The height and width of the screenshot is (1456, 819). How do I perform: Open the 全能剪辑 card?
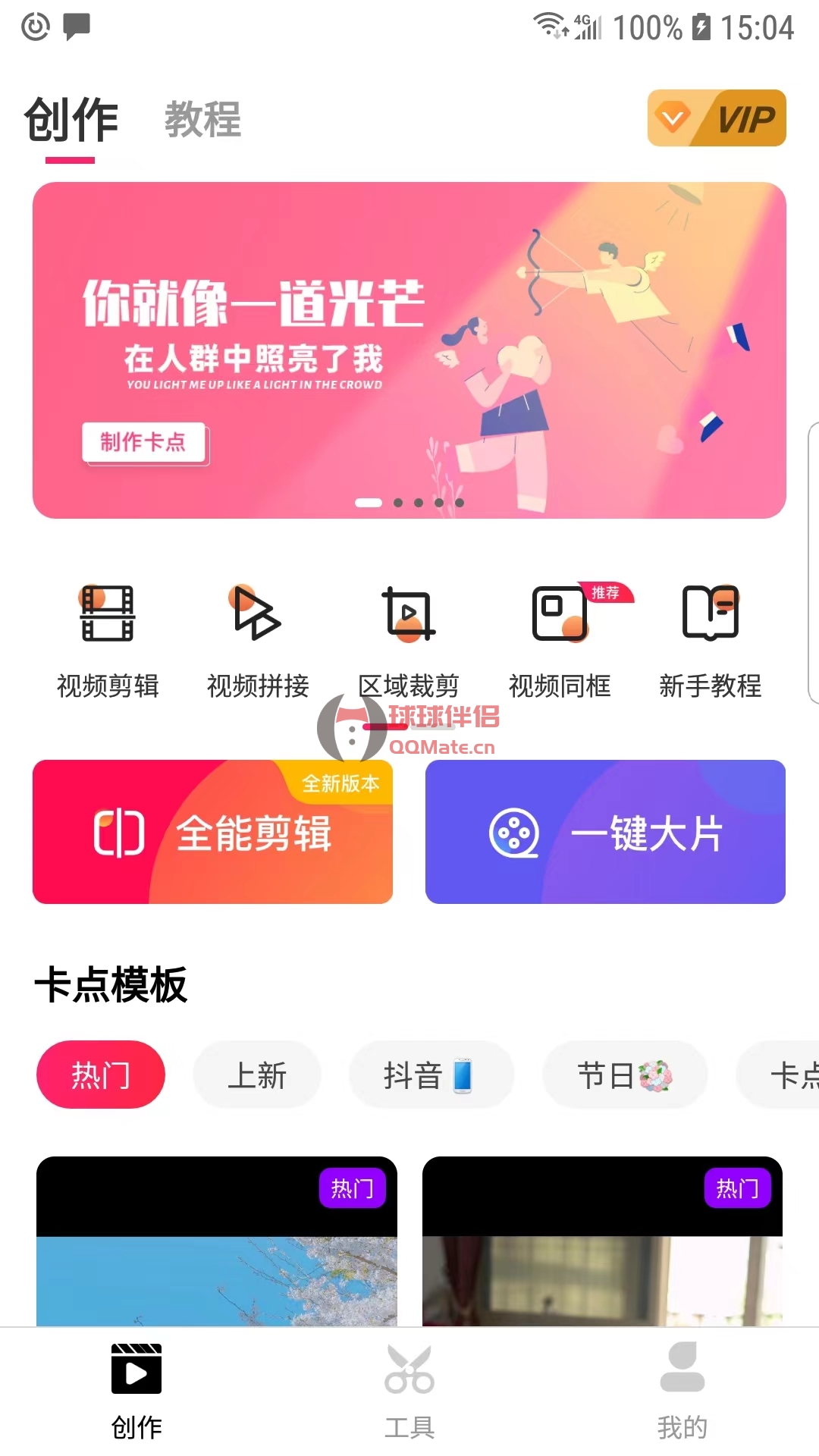(x=212, y=832)
